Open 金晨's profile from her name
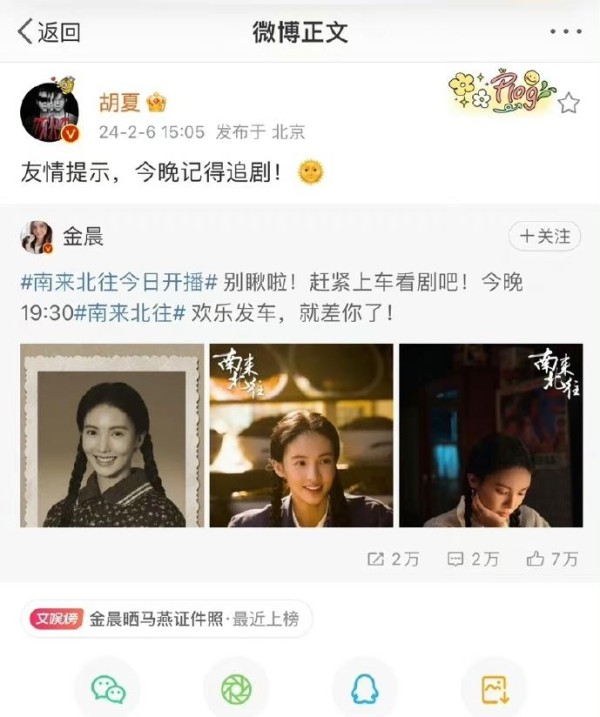Viewport: 600px width, 717px height. 83,237
